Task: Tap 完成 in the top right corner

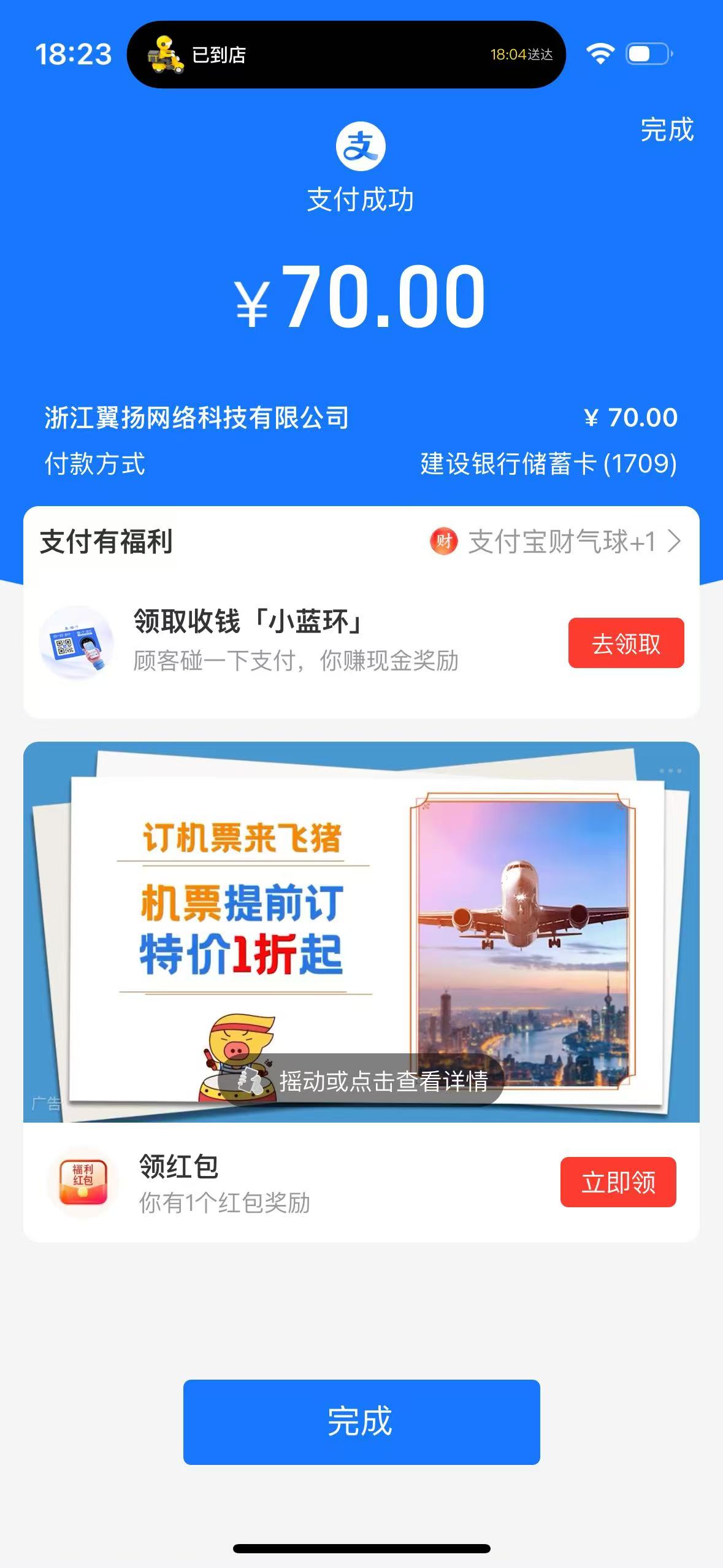Action: click(667, 130)
